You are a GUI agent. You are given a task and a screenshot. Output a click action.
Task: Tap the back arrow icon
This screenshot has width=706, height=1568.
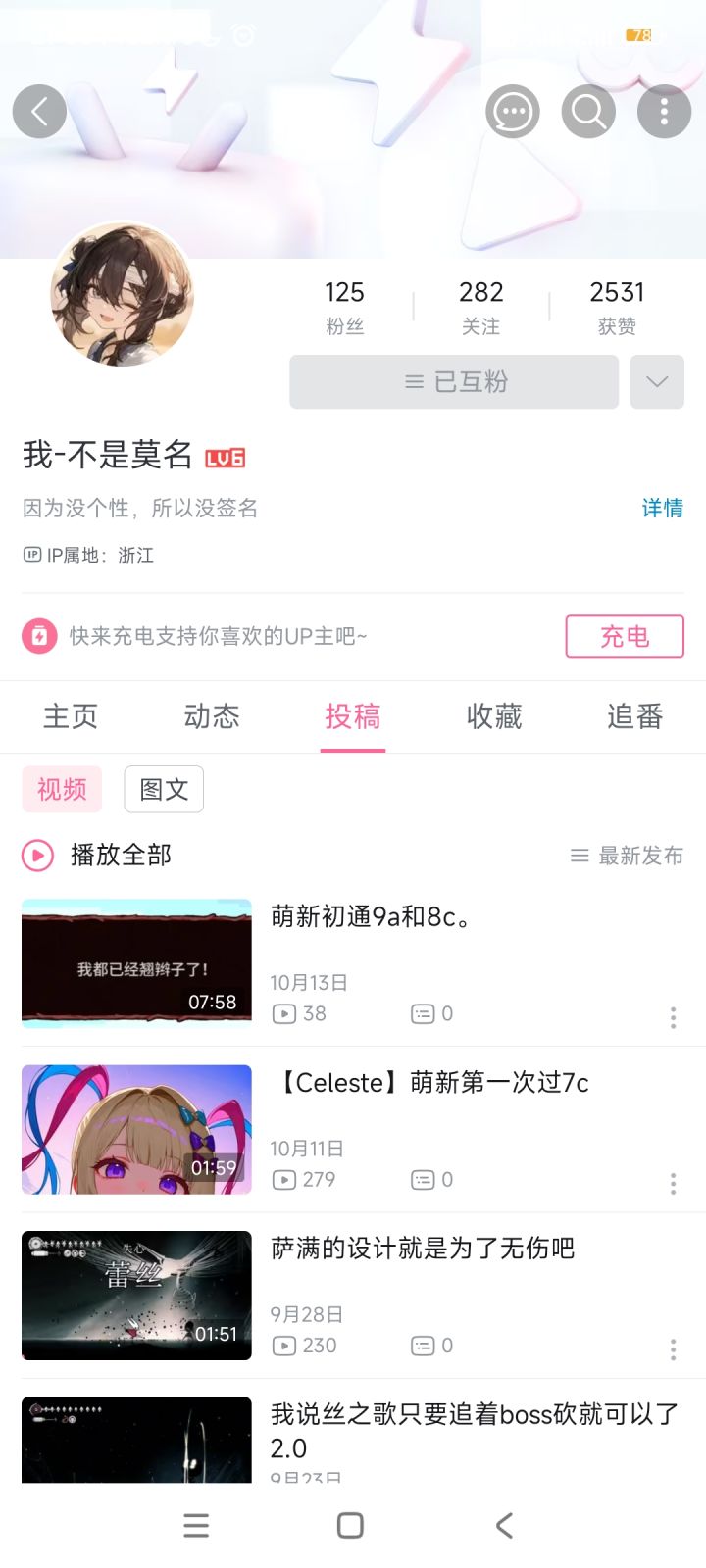click(39, 111)
